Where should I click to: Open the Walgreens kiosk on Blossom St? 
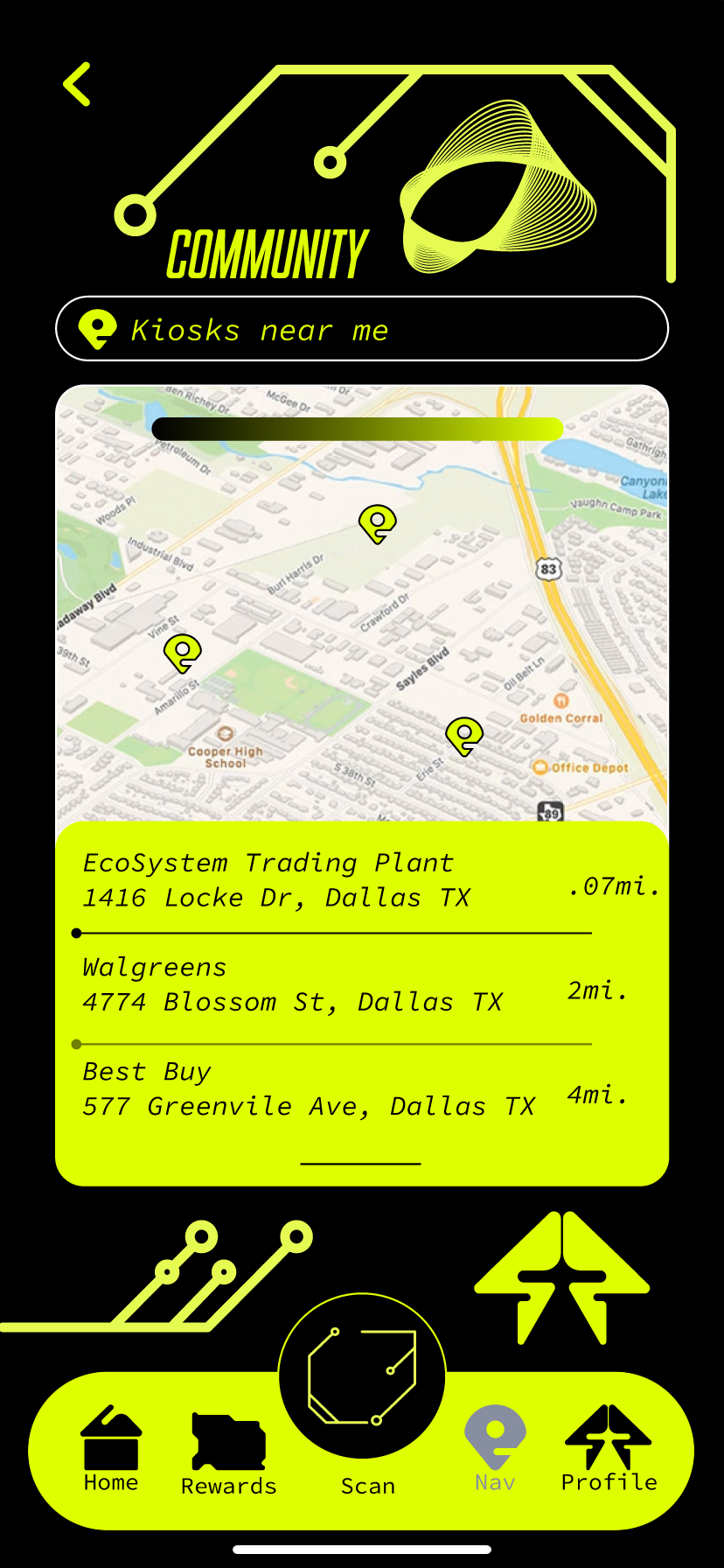(x=332, y=985)
